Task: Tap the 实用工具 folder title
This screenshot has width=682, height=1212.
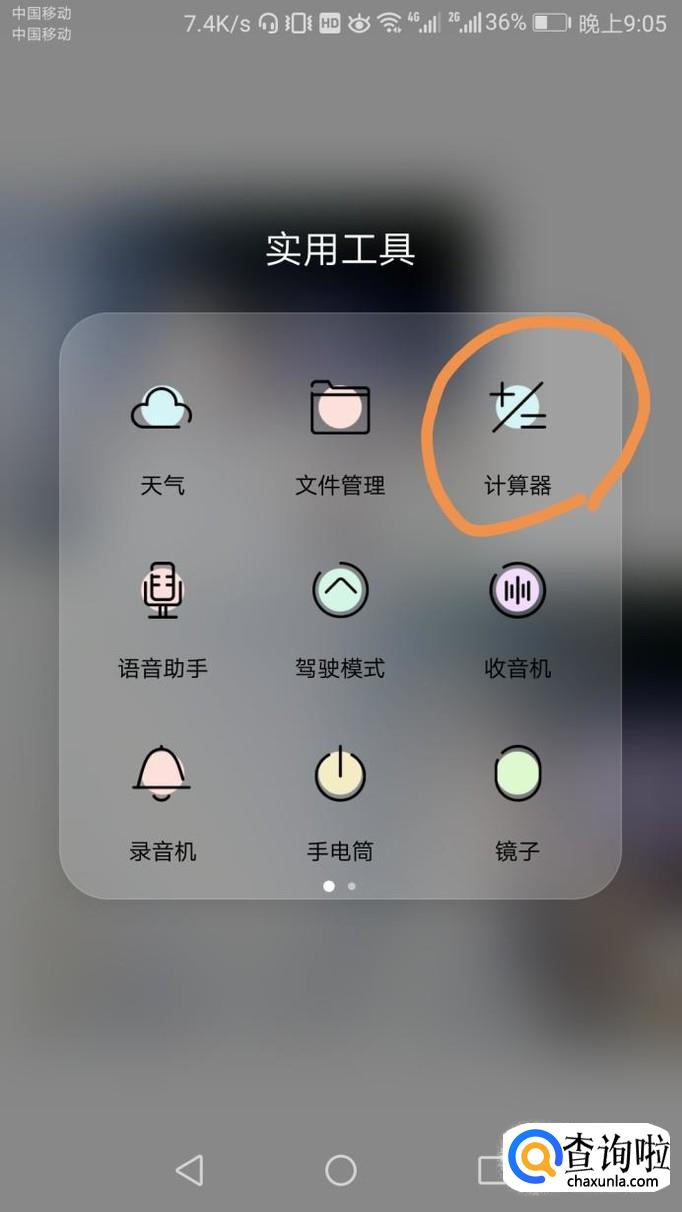Action: 340,249
